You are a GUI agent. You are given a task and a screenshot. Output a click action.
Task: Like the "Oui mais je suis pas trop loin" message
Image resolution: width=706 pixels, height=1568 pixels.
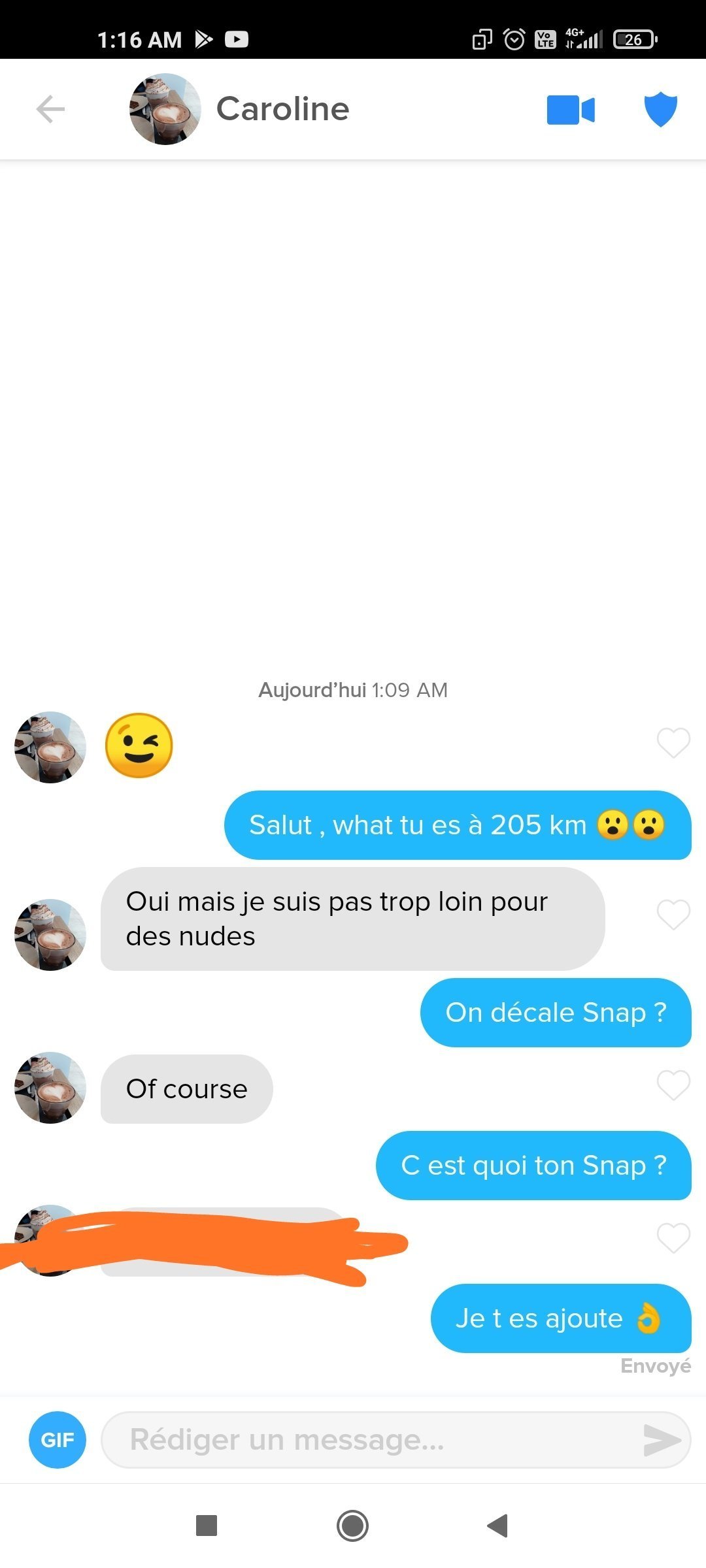coord(673,915)
